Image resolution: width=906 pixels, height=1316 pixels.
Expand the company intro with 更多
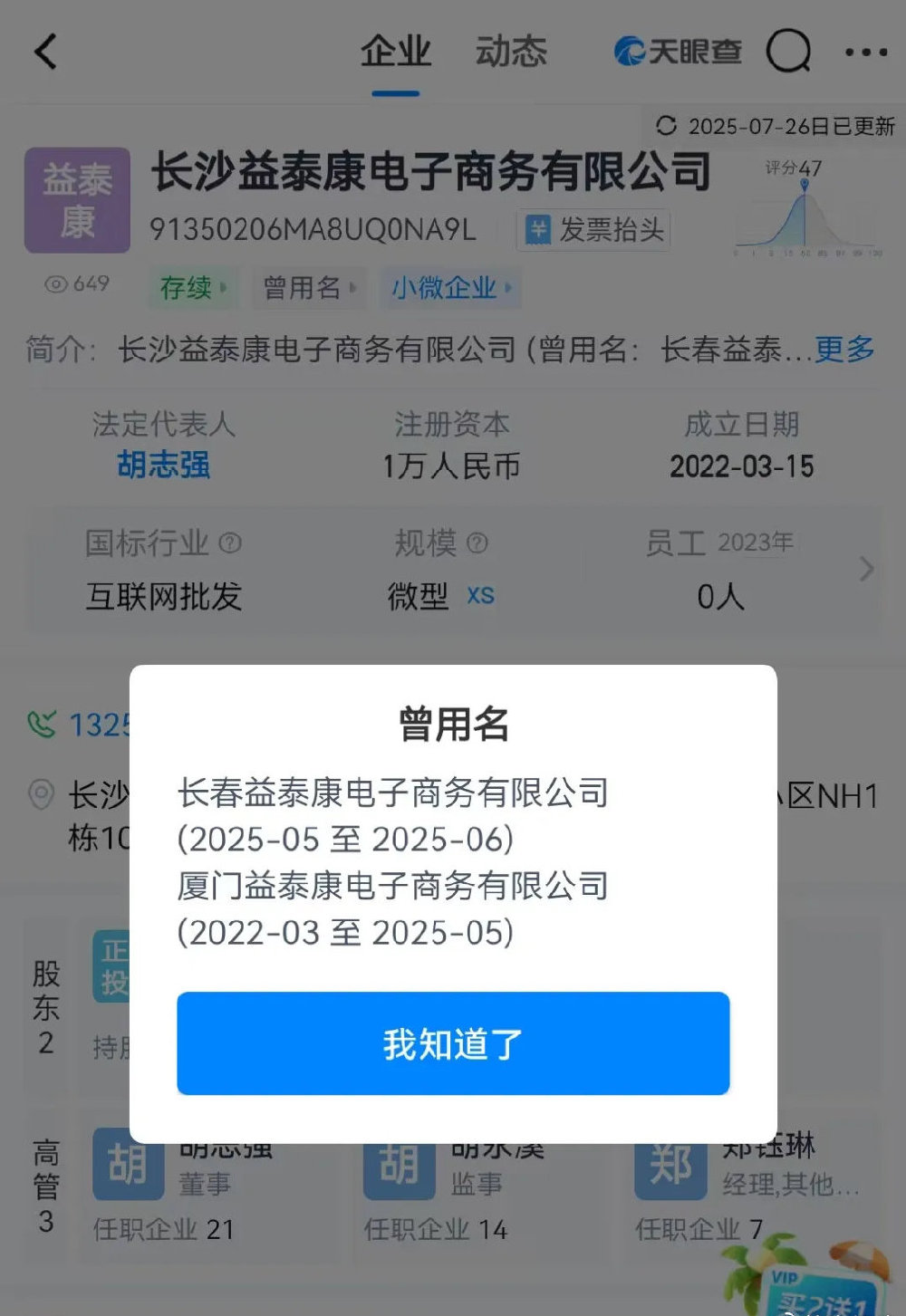[x=843, y=349]
